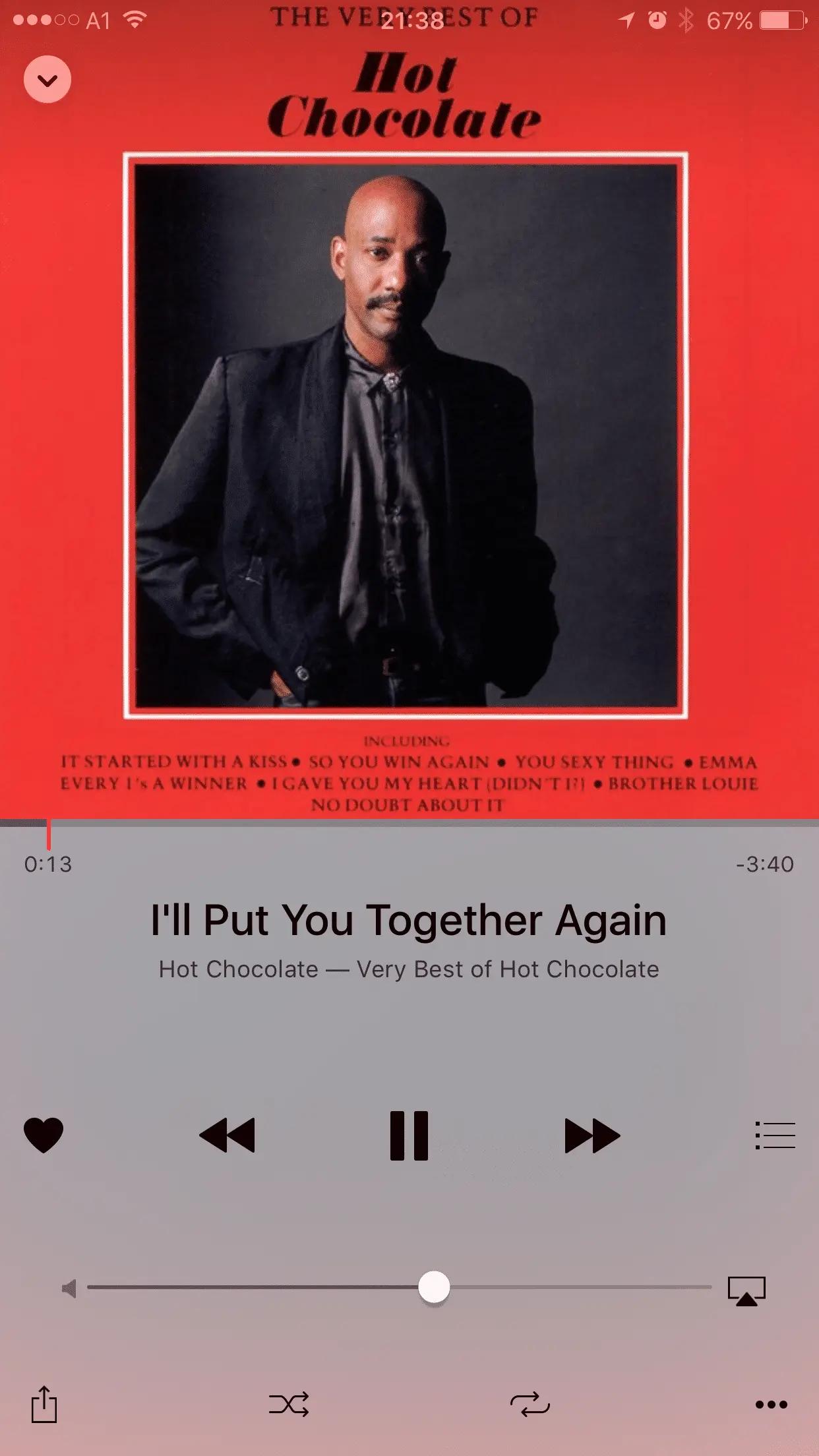The image size is (819, 1456).
Task: Share this song
Action: click(x=44, y=1404)
